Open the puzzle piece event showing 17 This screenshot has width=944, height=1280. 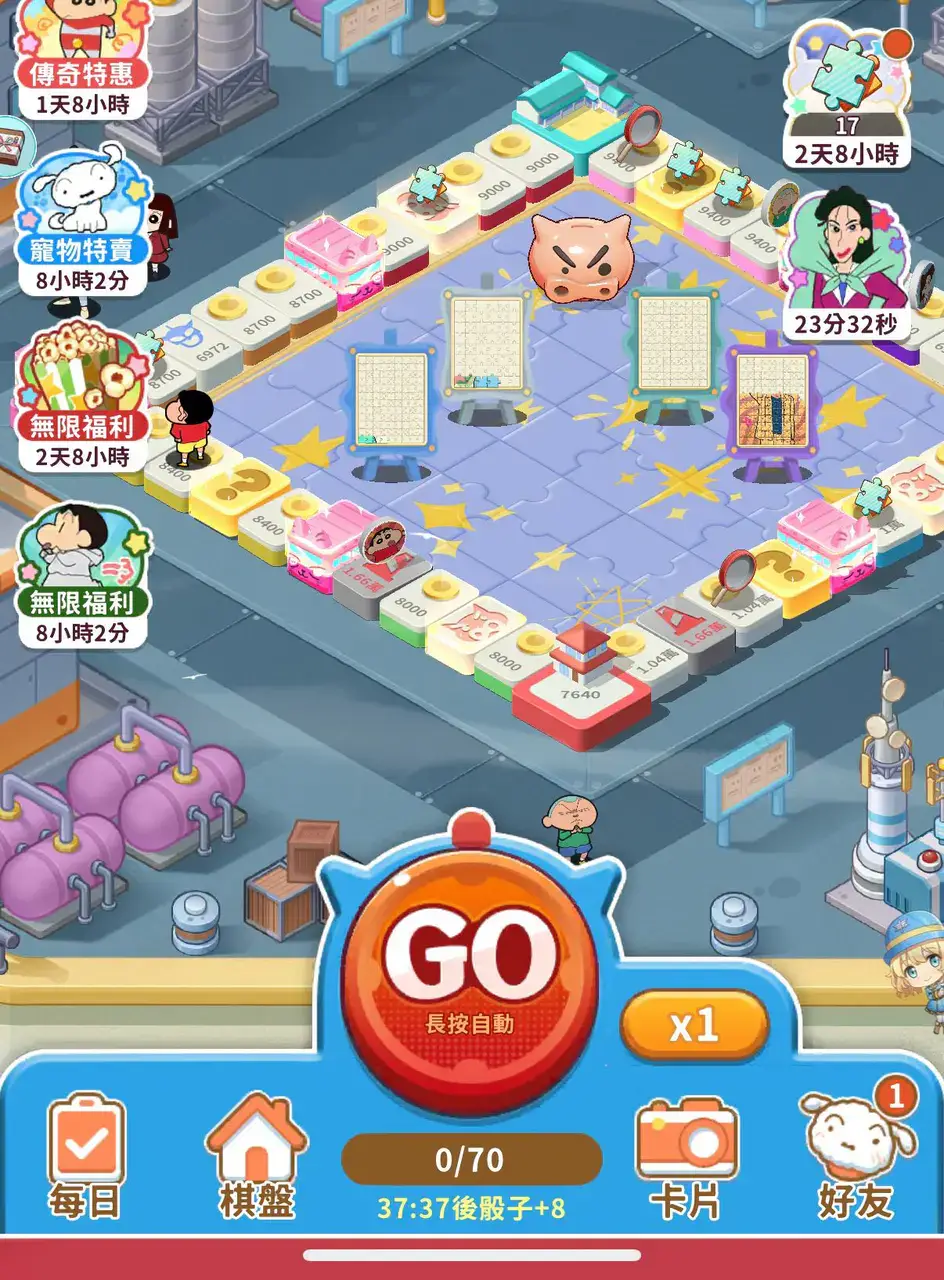pos(848,90)
